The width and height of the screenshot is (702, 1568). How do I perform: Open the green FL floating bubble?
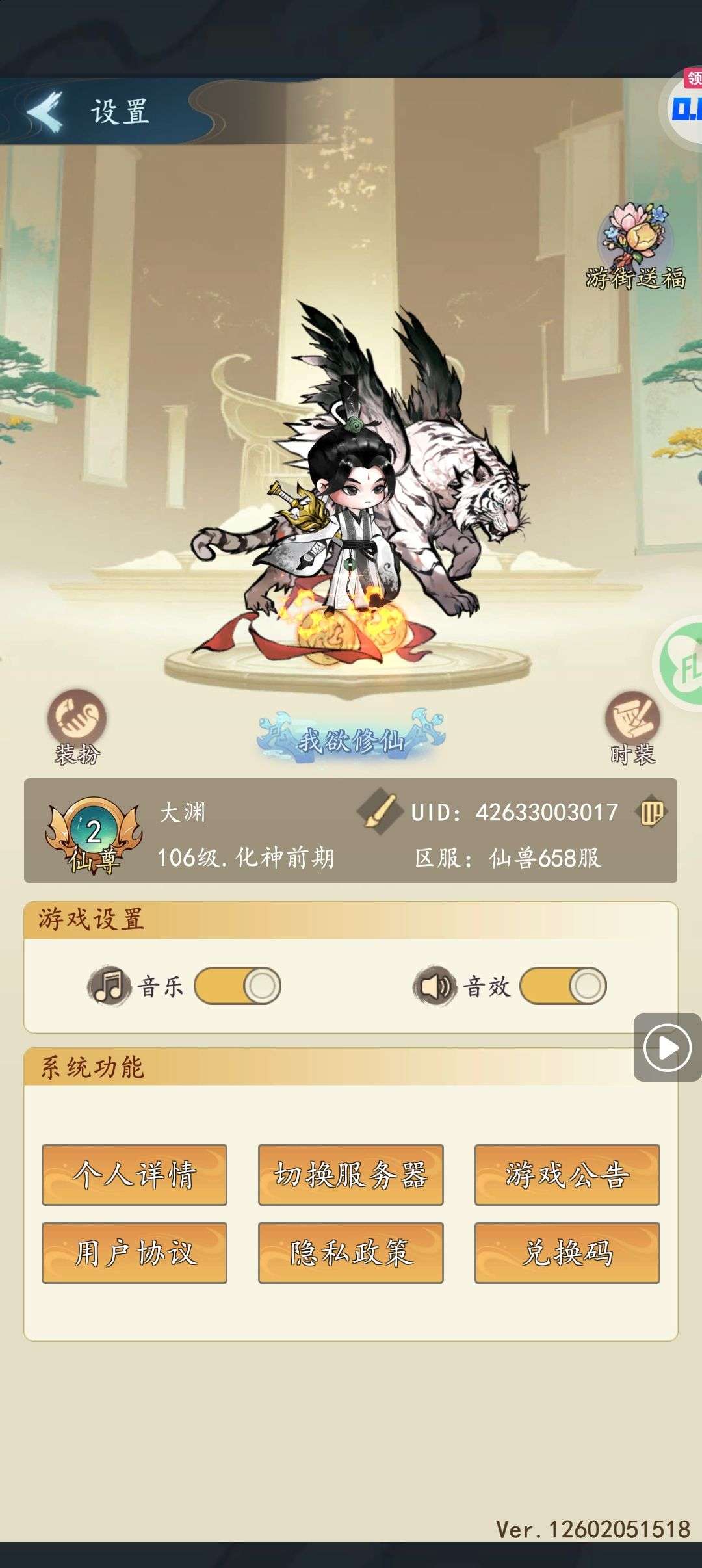coord(681,664)
